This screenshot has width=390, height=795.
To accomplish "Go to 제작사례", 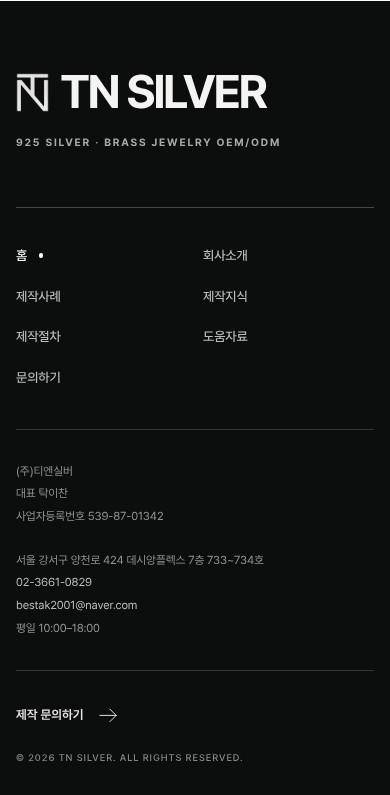I will pyautogui.click(x=39, y=297).
